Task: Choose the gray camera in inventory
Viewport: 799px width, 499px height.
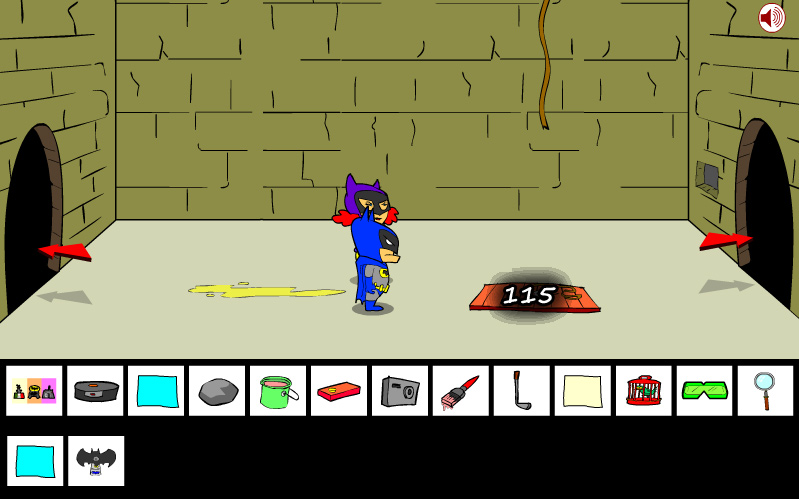Action: click(x=400, y=391)
